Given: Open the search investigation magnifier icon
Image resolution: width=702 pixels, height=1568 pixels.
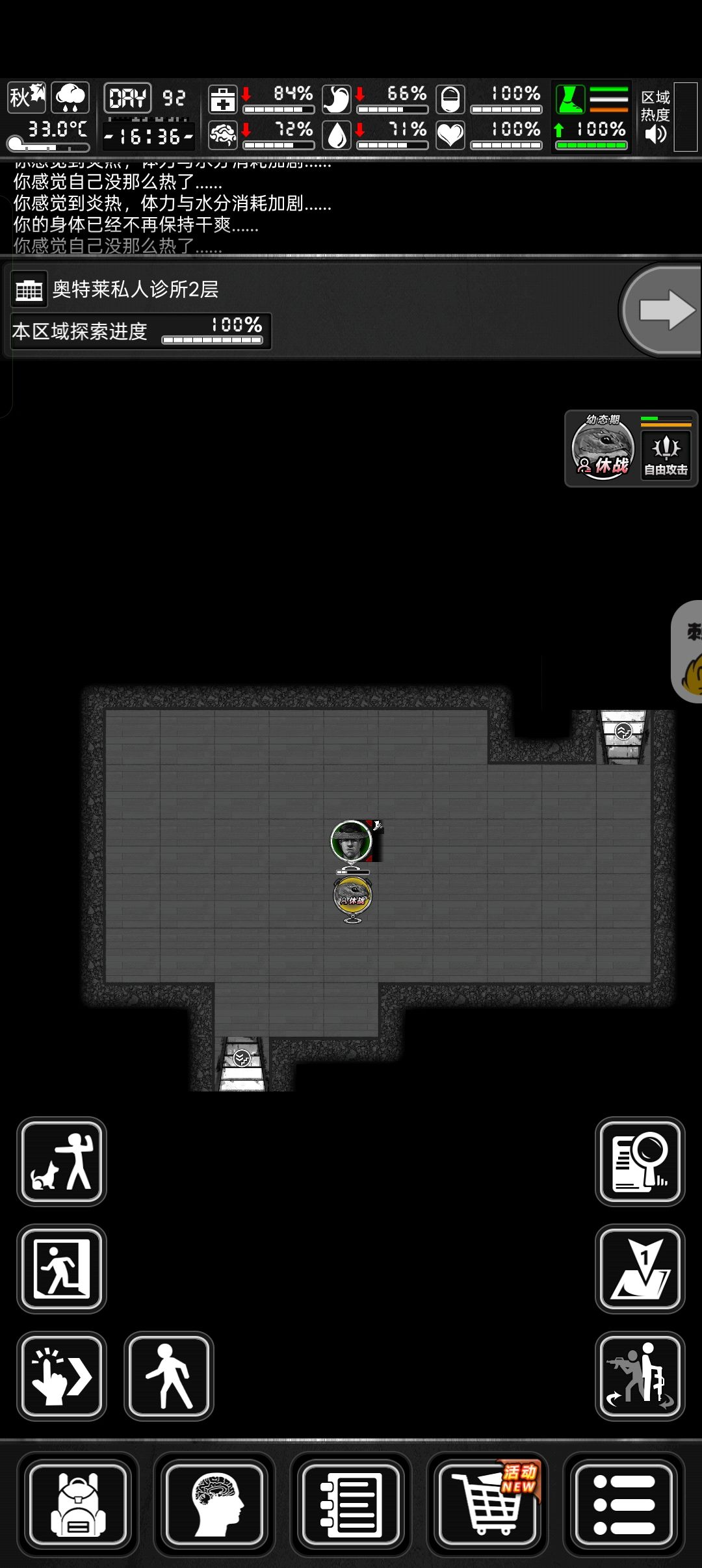Looking at the screenshot, I should pos(640,1164).
